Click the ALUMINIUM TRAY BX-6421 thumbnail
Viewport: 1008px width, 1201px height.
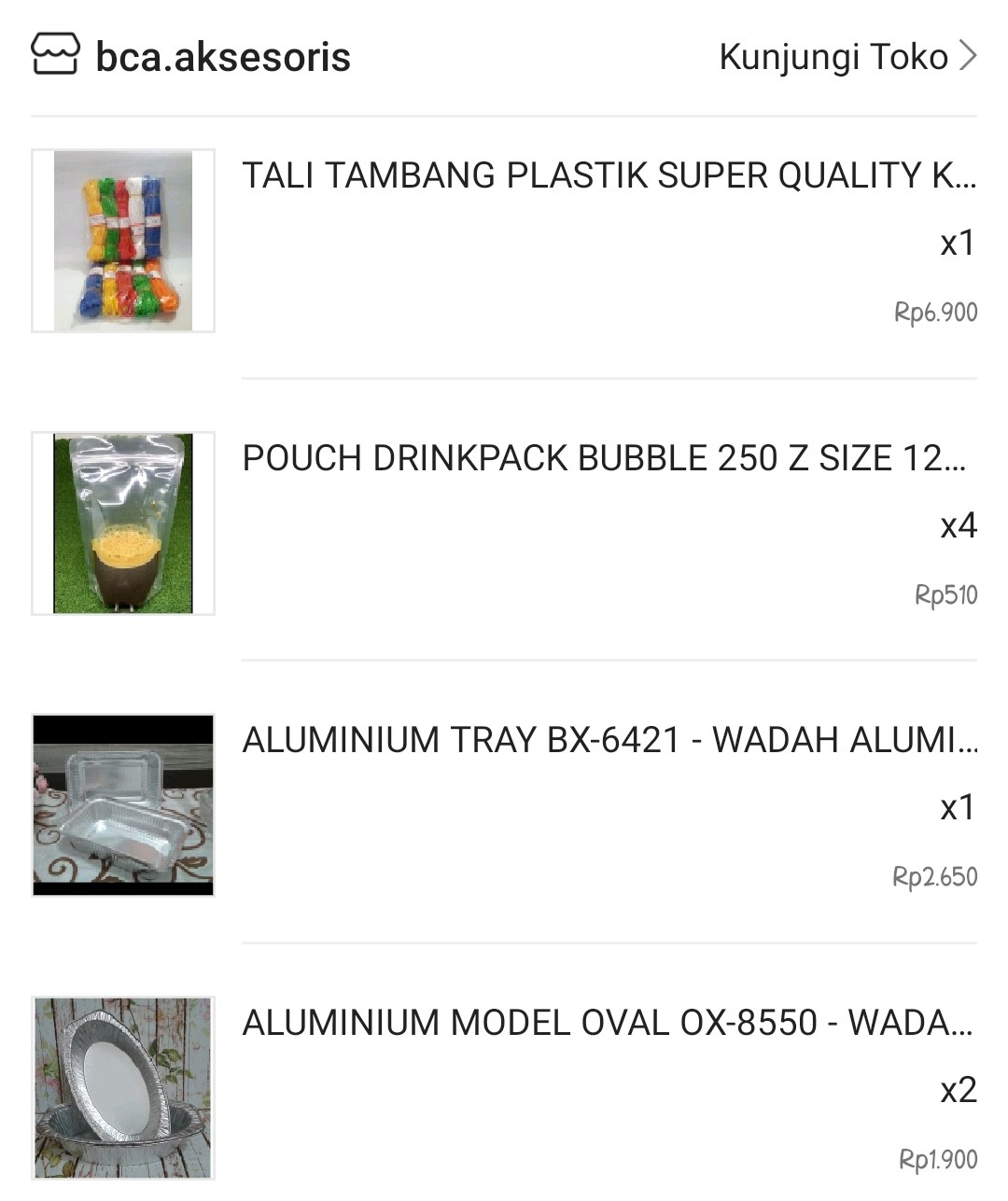(x=124, y=803)
